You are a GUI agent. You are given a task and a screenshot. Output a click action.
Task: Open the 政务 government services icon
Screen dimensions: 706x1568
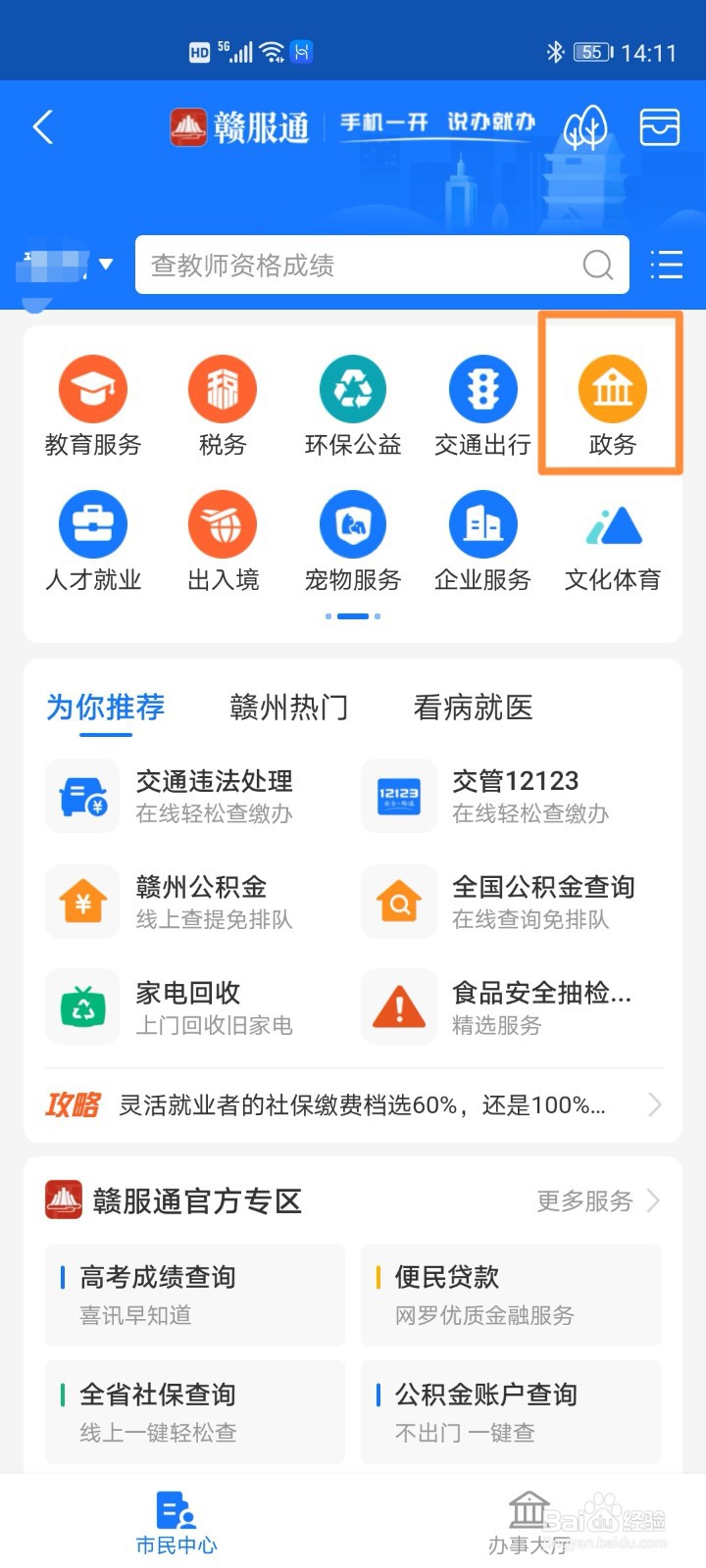click(x=611, y=405)
